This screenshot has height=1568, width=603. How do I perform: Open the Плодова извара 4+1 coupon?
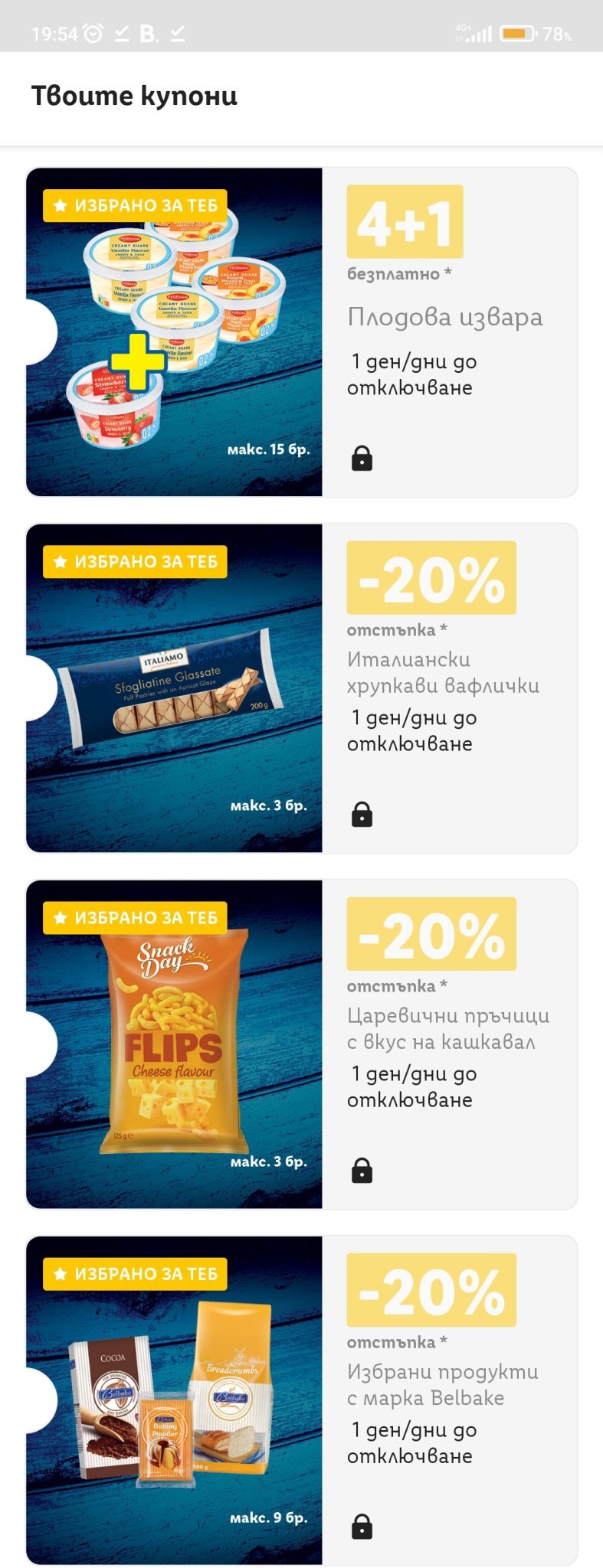(x=302, y=332)
